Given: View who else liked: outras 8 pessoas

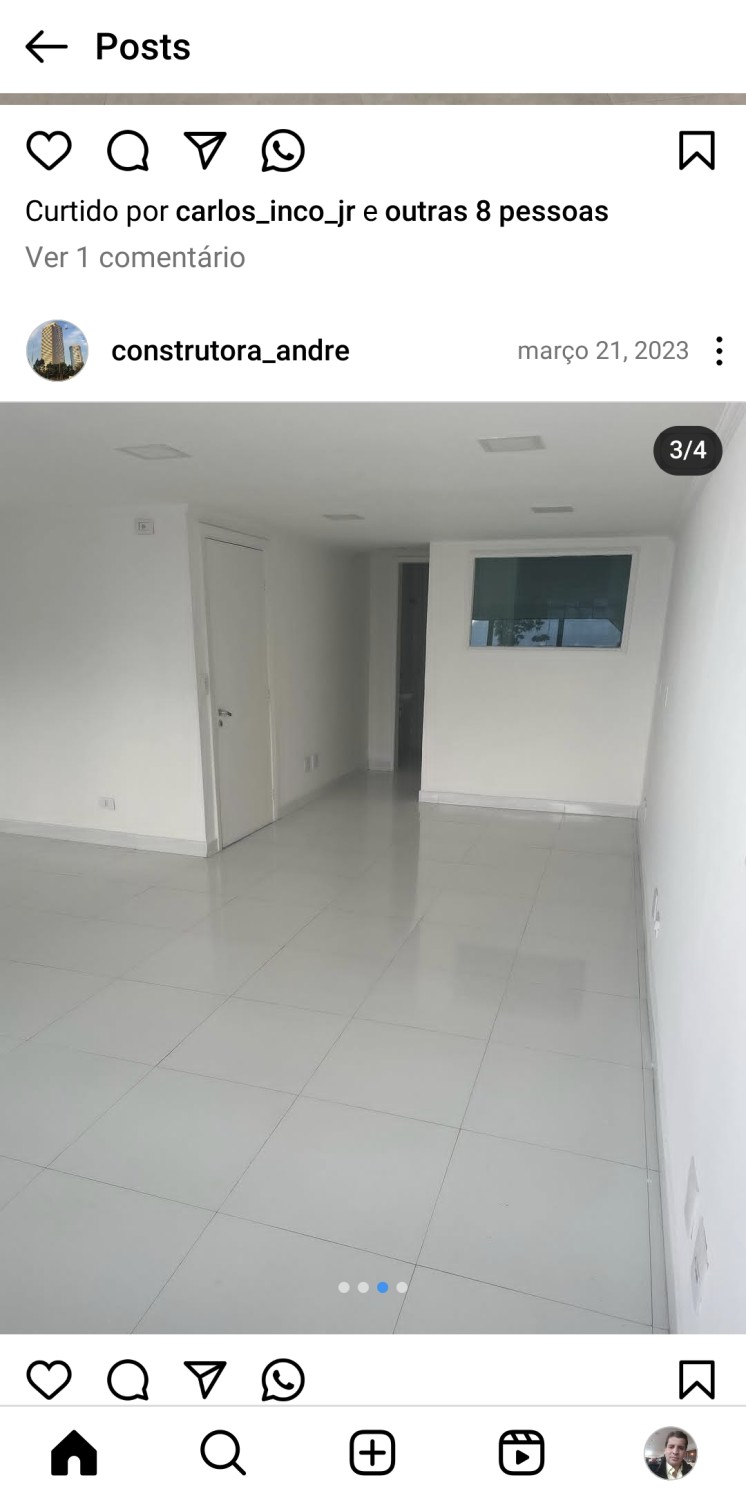Looking at the screenshot, I should (x=496, y=212).
